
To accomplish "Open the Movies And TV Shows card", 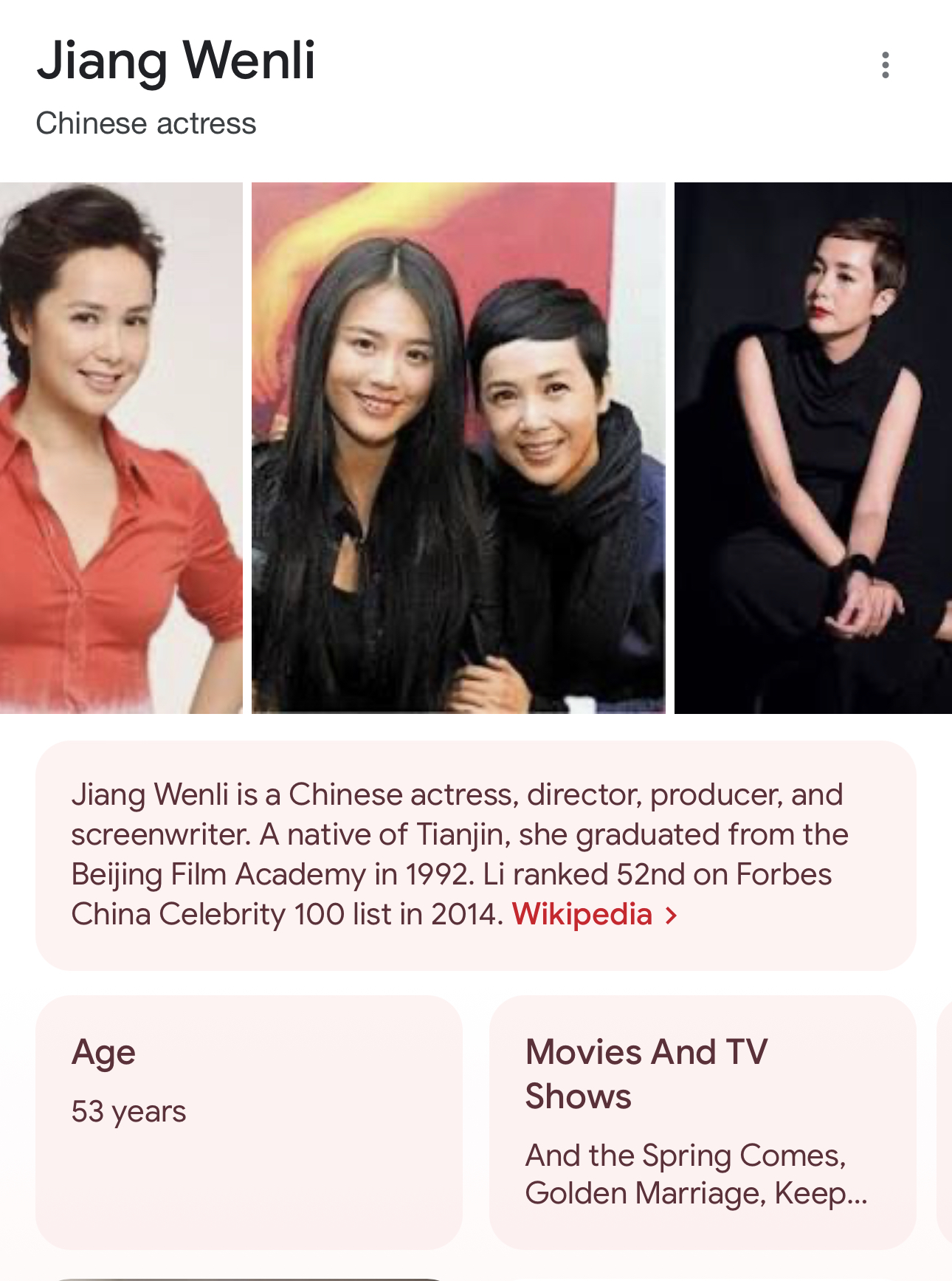I will tap(702, 1122).
